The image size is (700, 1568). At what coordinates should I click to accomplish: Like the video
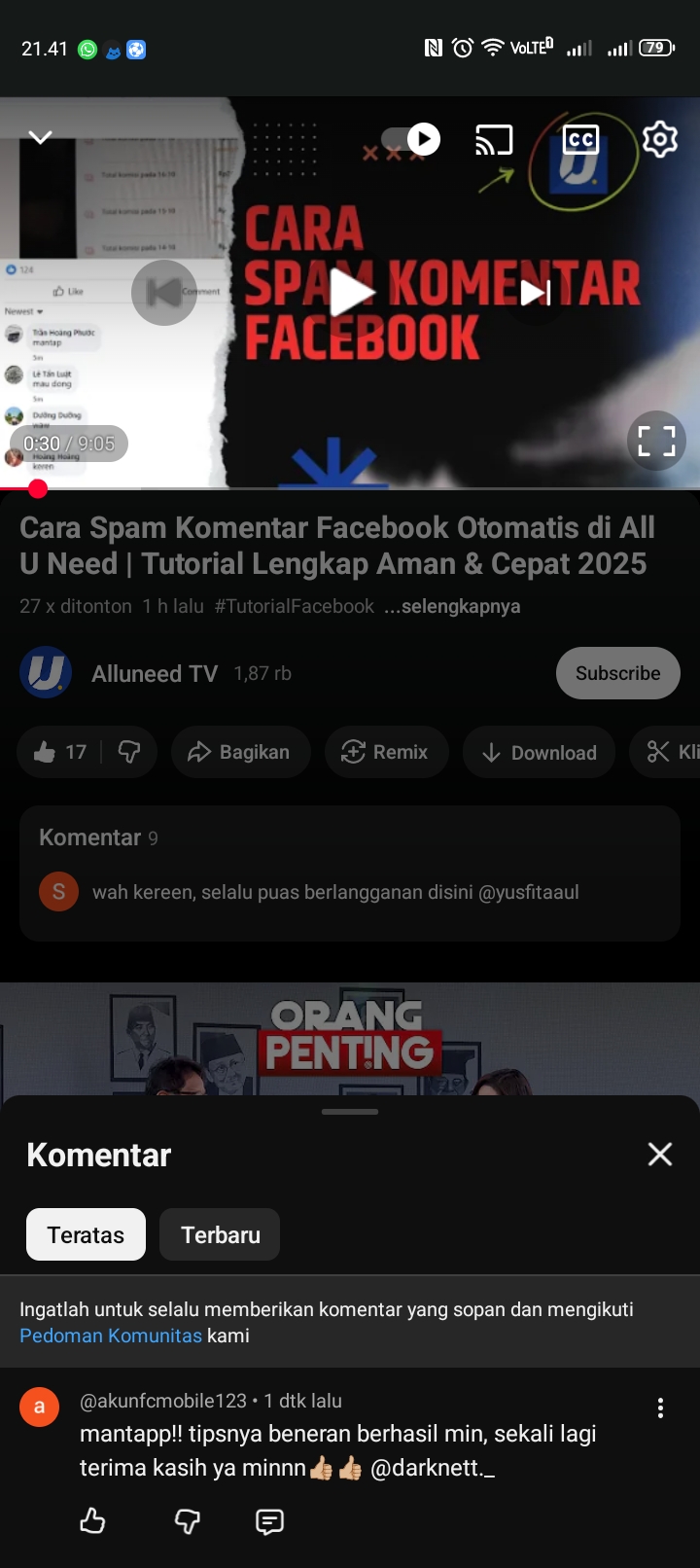click(x=60, y=752)
